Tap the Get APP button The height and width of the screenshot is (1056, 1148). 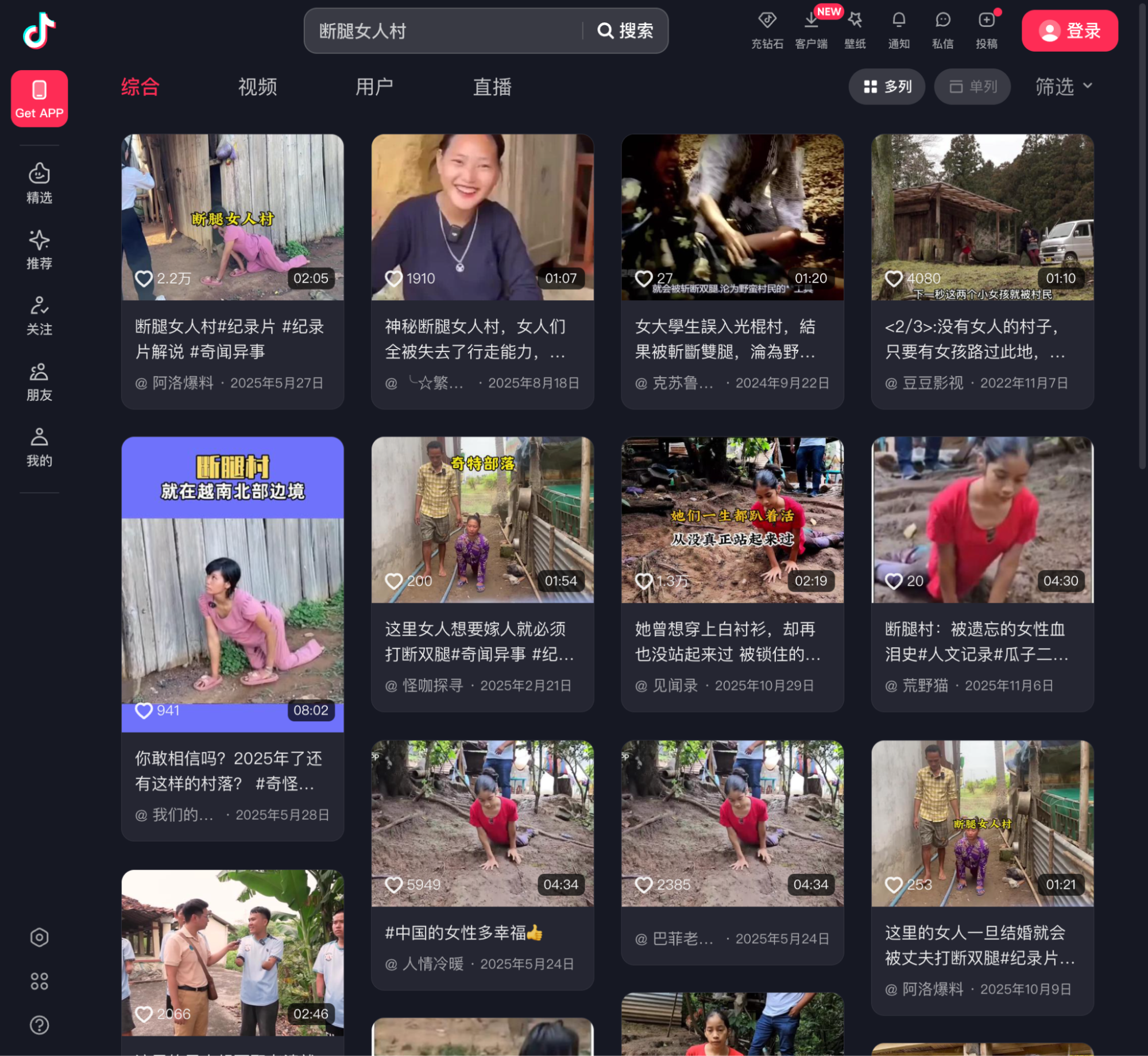pos(39,98)
